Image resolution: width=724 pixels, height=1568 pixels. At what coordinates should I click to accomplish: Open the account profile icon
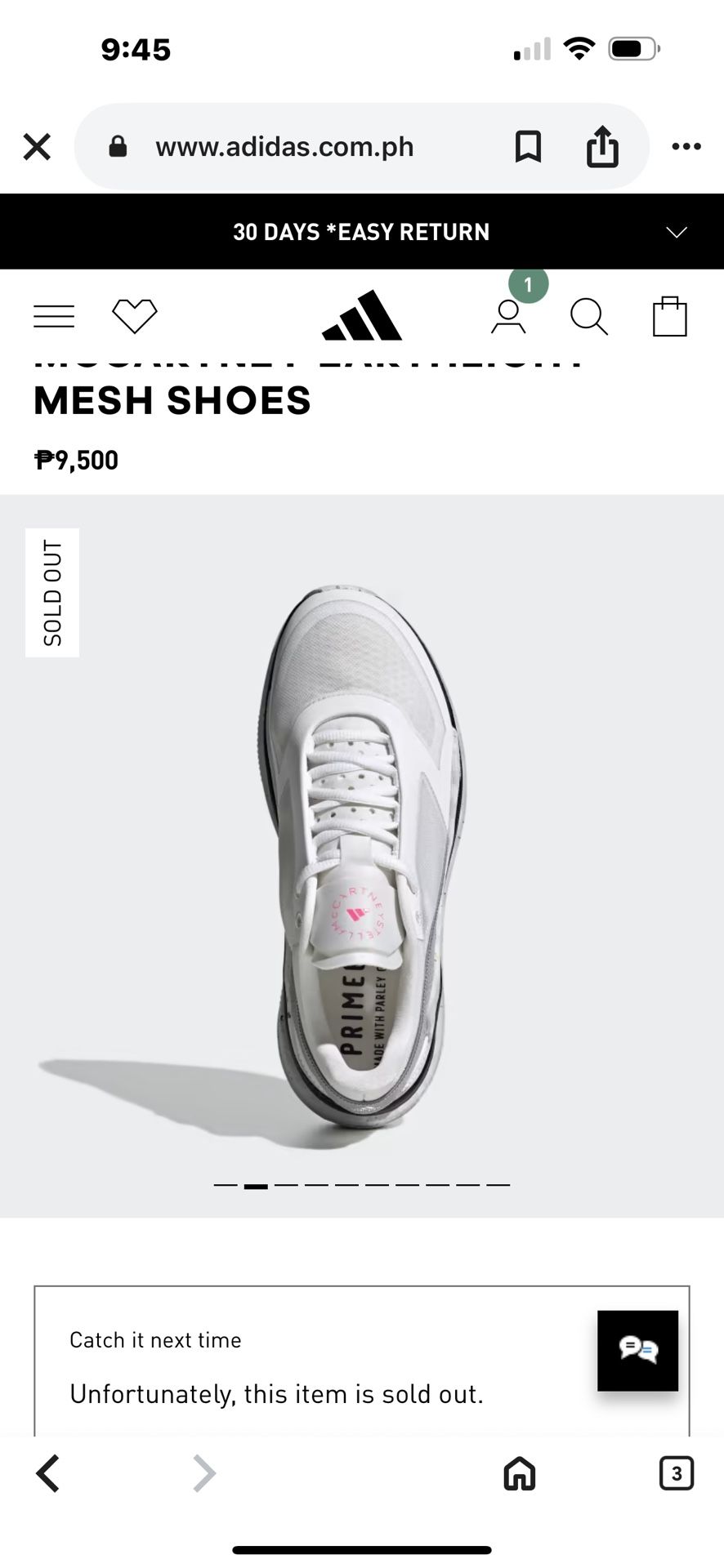[508, 317]
